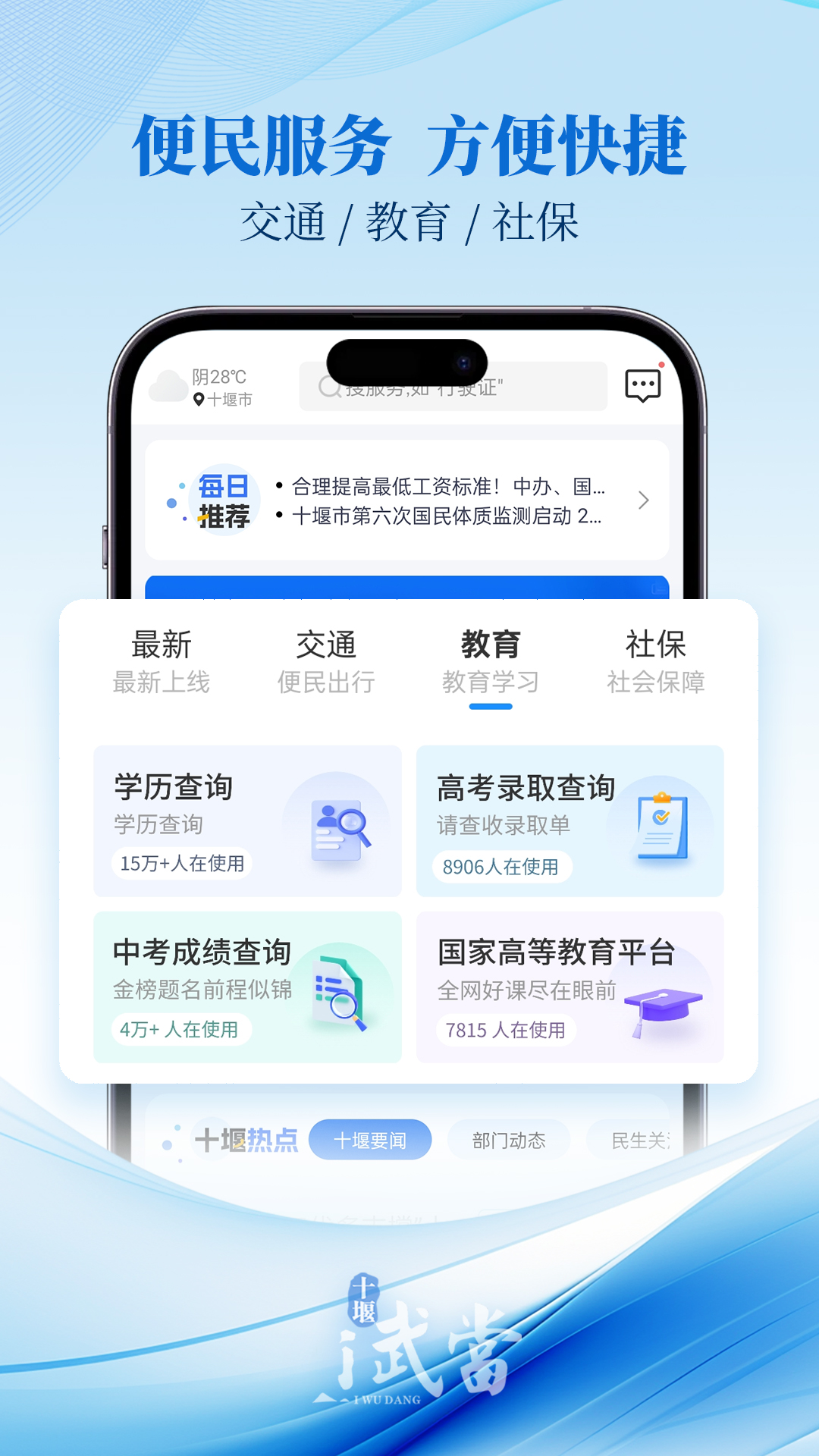The image size is (819, 1456).
Task: Select the 部门动态 filter
Action: 510,1139
